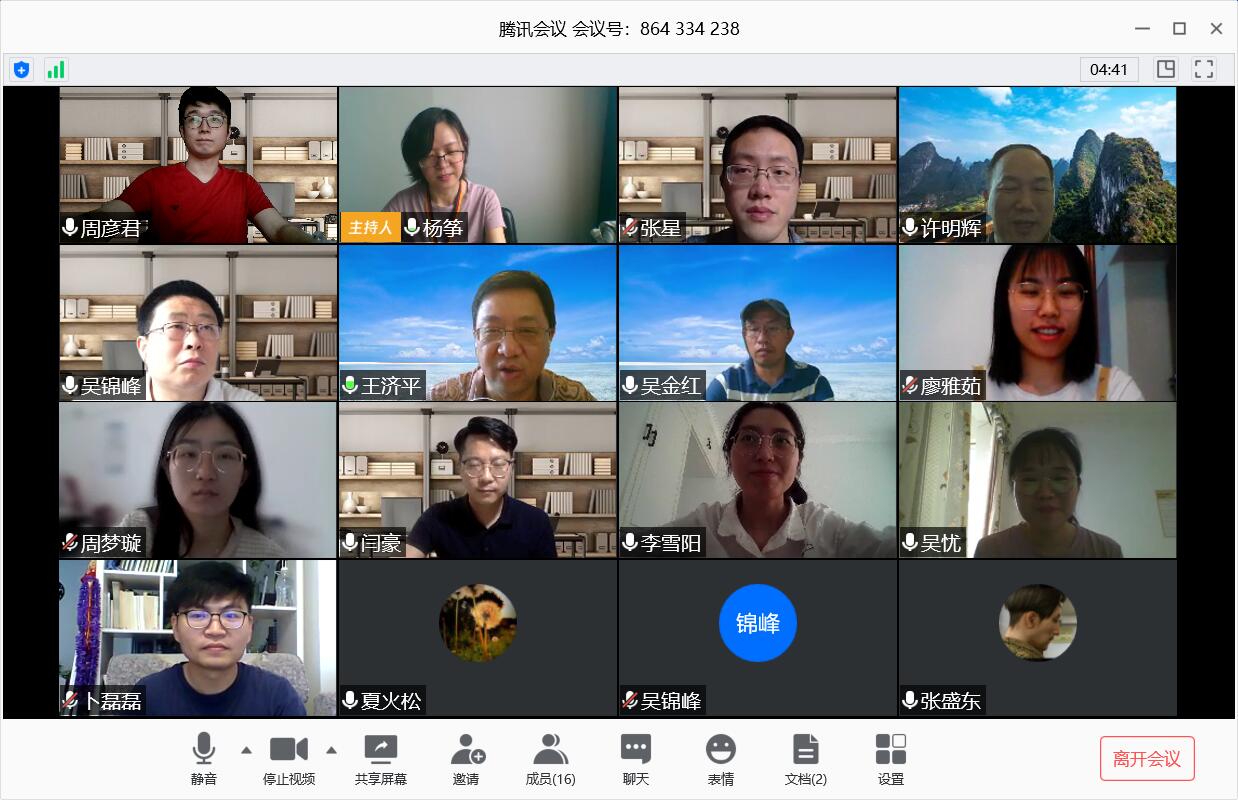This screenshot has height=800, width=1238.
Task: Close the meeting window
Action: point(1216,28)
